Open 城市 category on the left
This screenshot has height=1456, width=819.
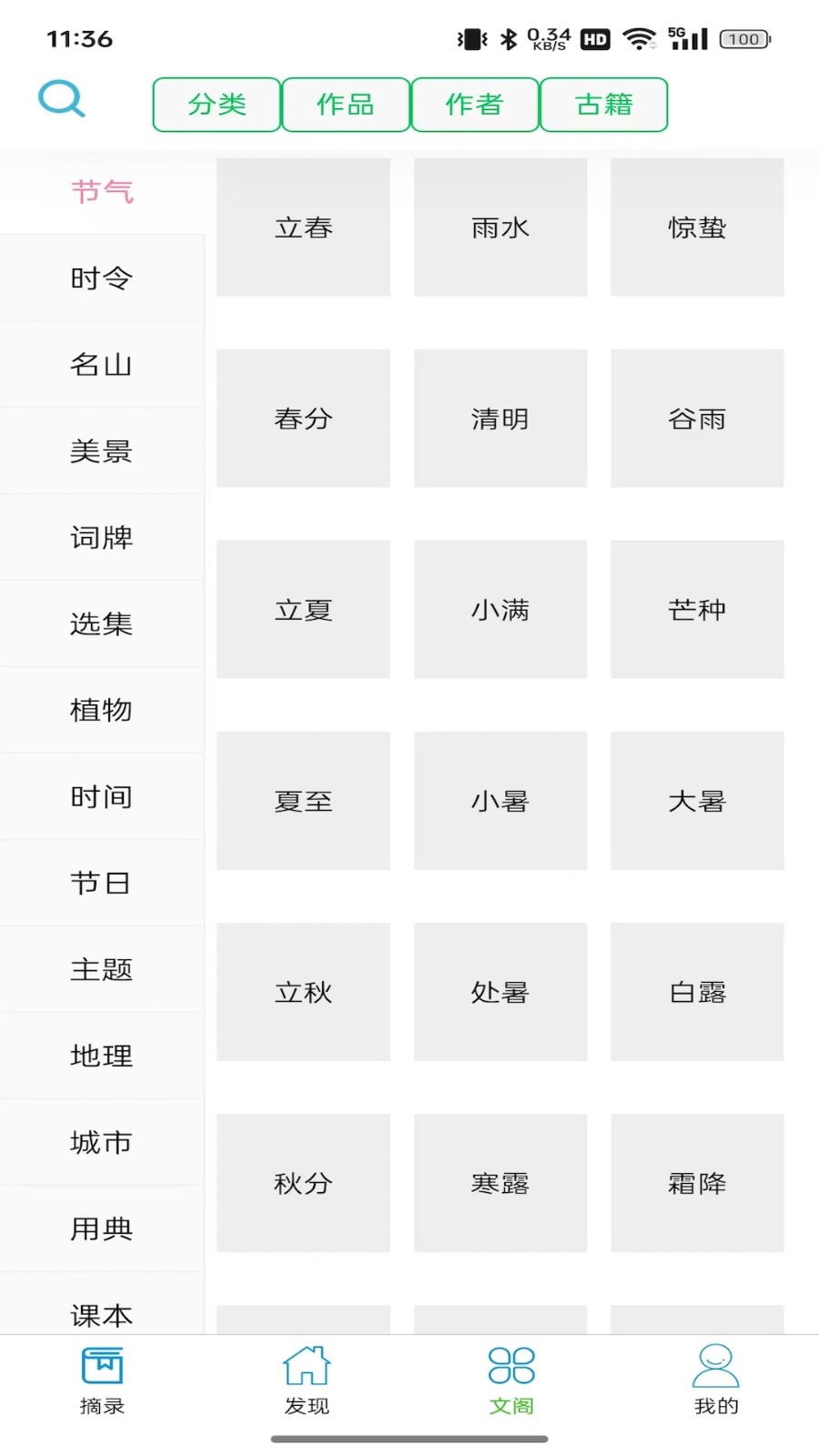pos(101,1143)
